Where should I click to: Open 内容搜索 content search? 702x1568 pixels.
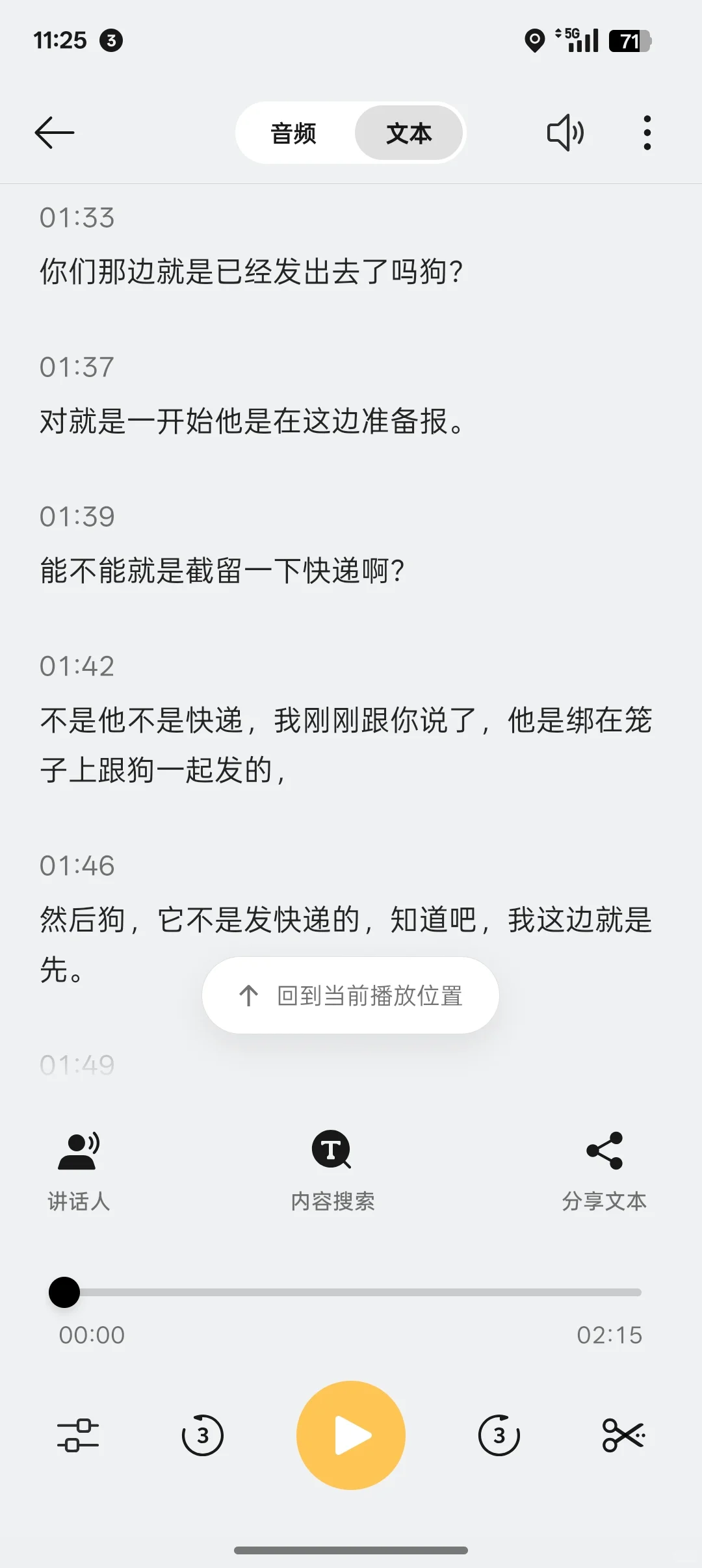332,1171
